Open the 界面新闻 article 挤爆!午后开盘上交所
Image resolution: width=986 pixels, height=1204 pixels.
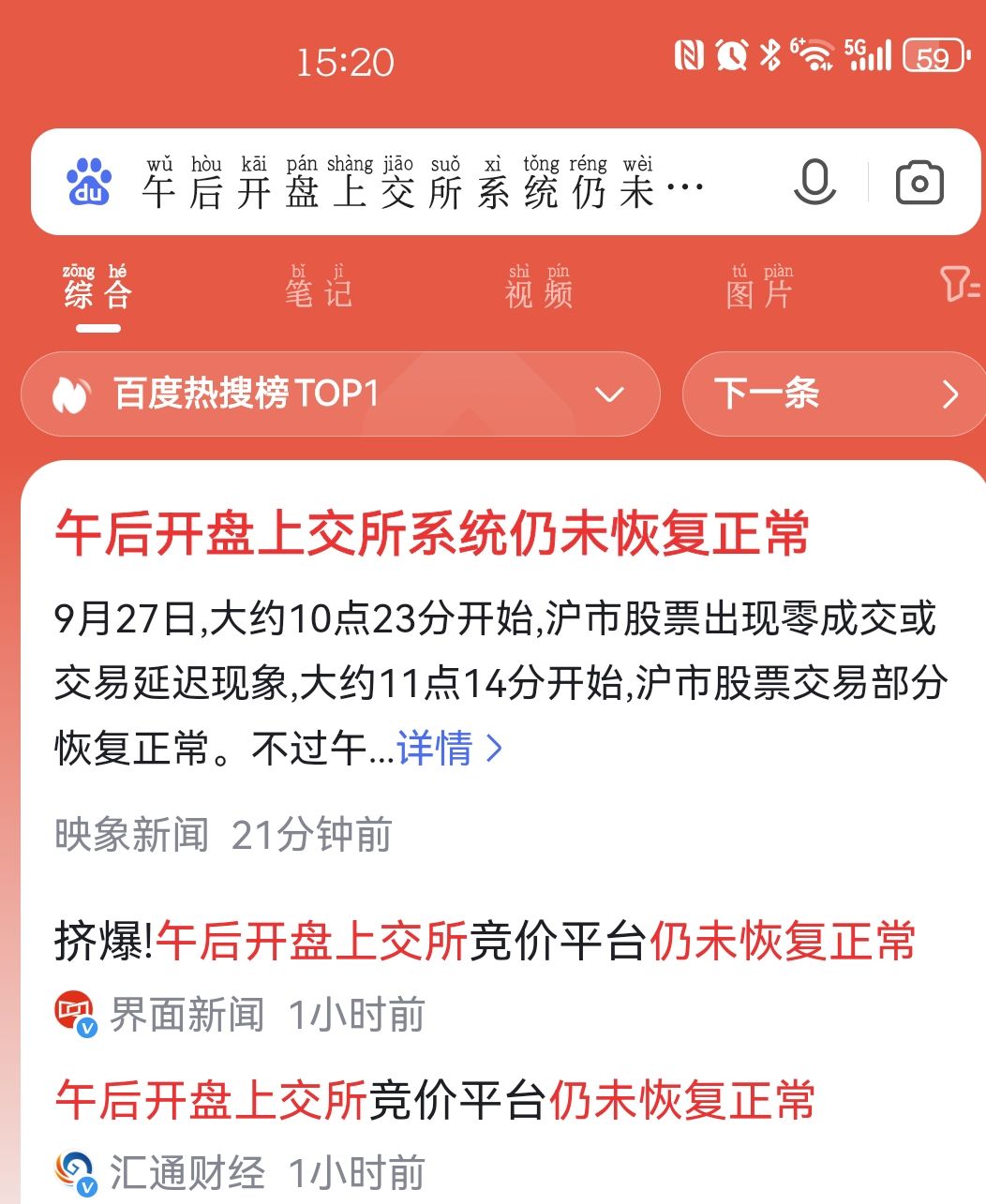(x=484, y=941)
